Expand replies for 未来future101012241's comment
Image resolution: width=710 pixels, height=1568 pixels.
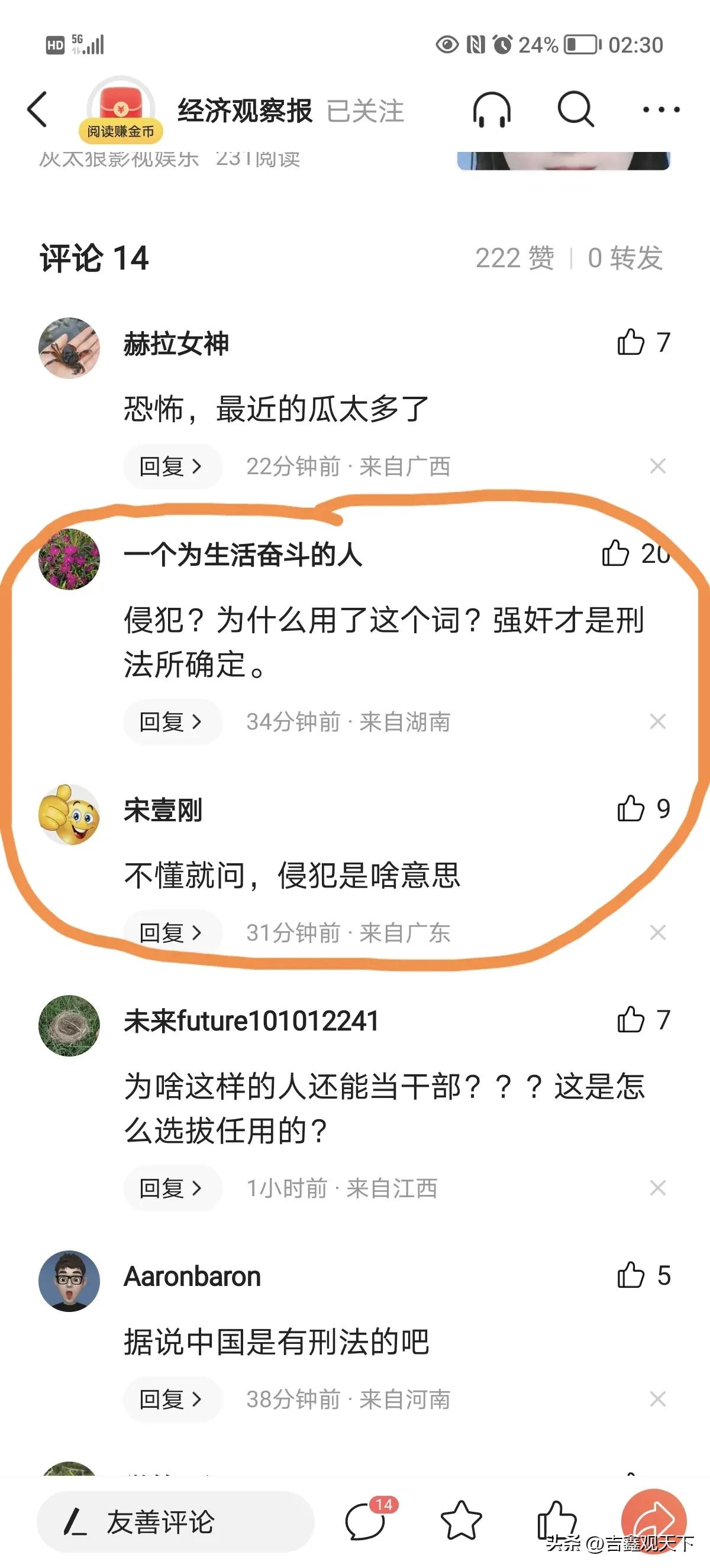(x=172, y=1188)
